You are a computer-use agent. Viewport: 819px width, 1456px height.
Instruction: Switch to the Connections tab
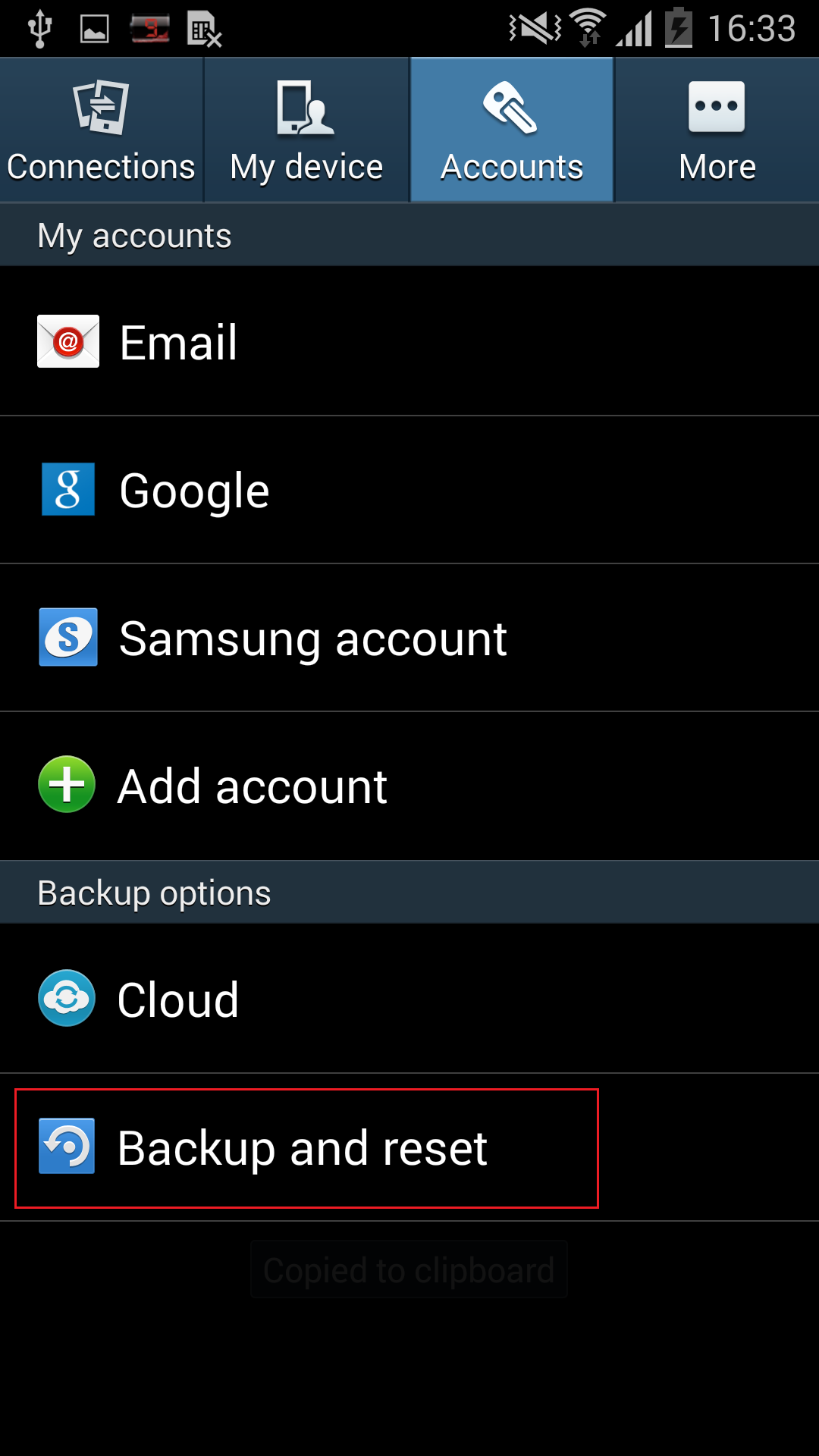[102, 130]
